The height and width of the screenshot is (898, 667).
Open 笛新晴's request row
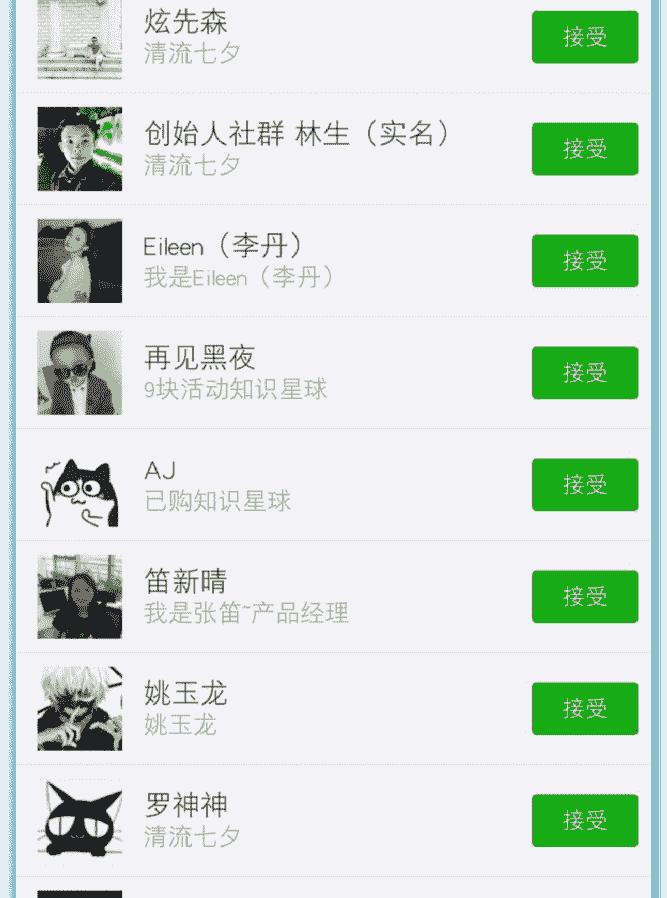300,597
